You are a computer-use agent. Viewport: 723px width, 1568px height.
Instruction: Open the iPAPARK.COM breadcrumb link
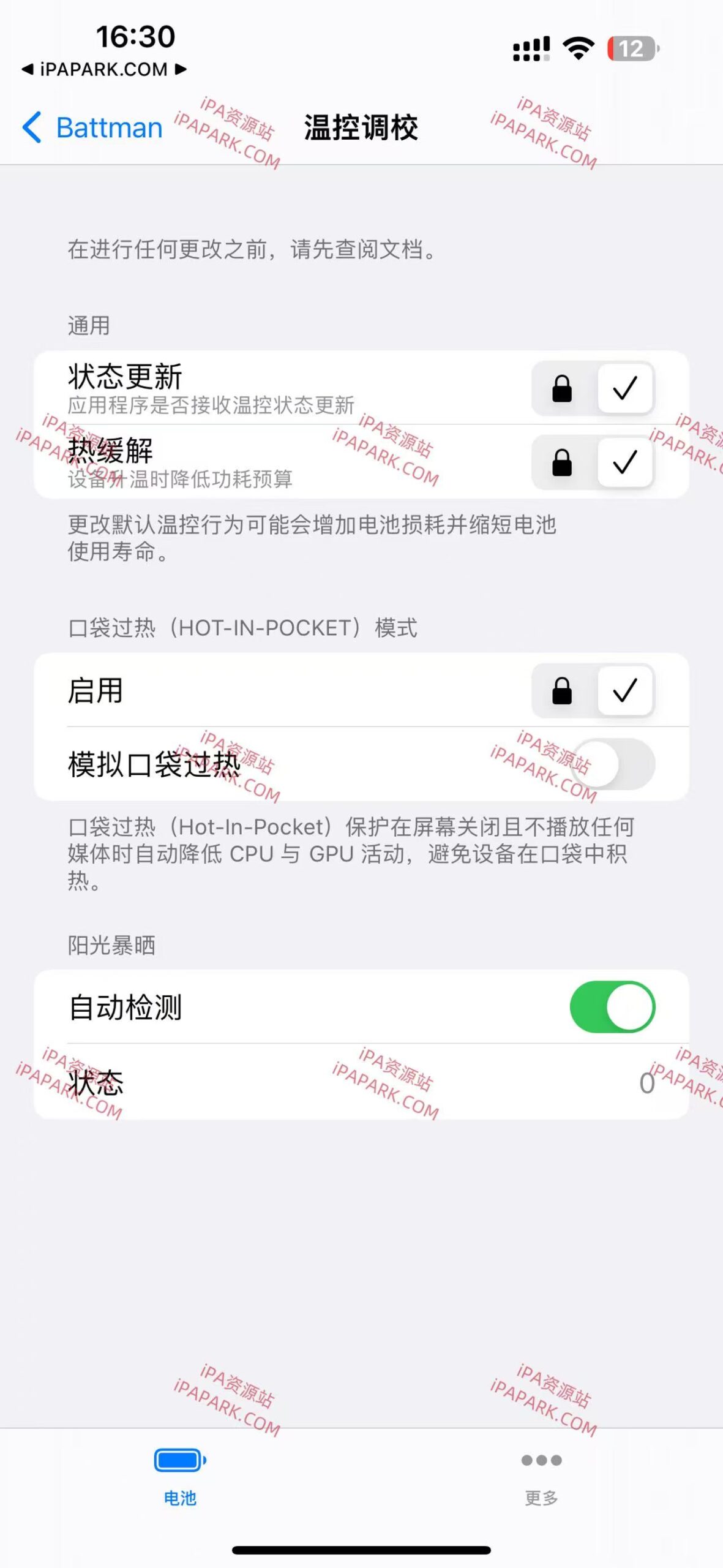point(103,70)
